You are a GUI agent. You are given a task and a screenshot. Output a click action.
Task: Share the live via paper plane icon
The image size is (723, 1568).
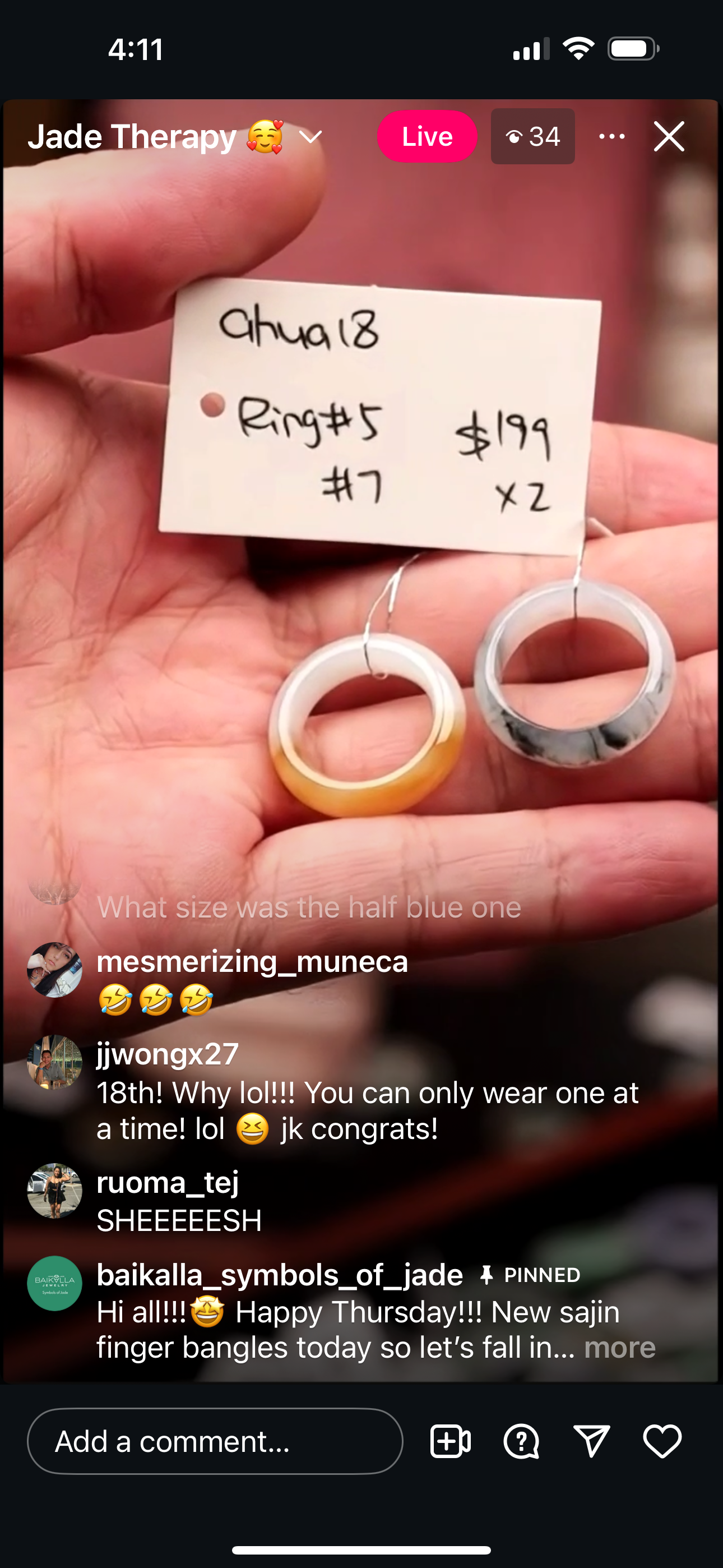(x=591, y=1441)
